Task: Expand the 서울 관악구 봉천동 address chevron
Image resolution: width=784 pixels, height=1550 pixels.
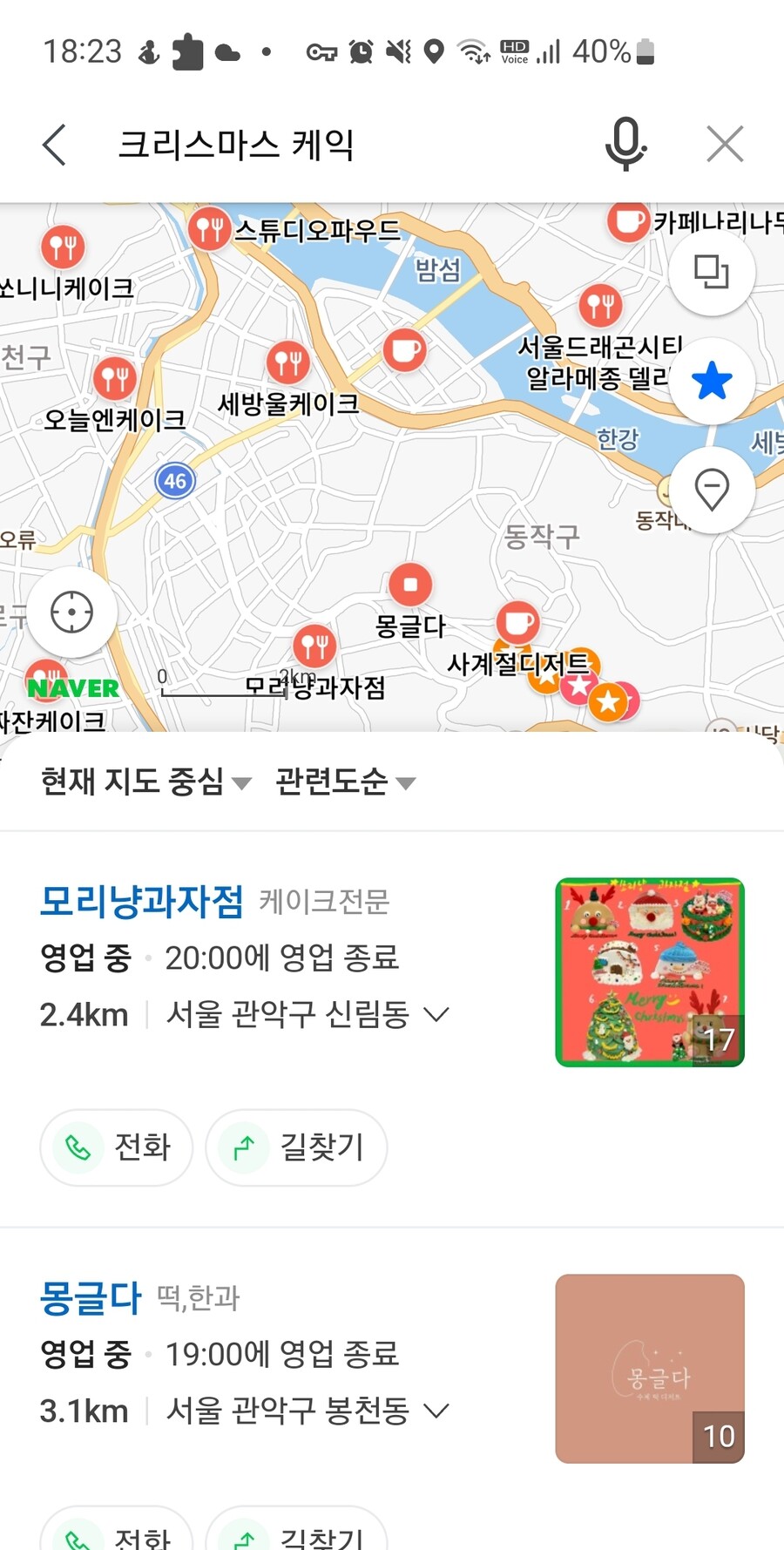Action: point(438,1411)
